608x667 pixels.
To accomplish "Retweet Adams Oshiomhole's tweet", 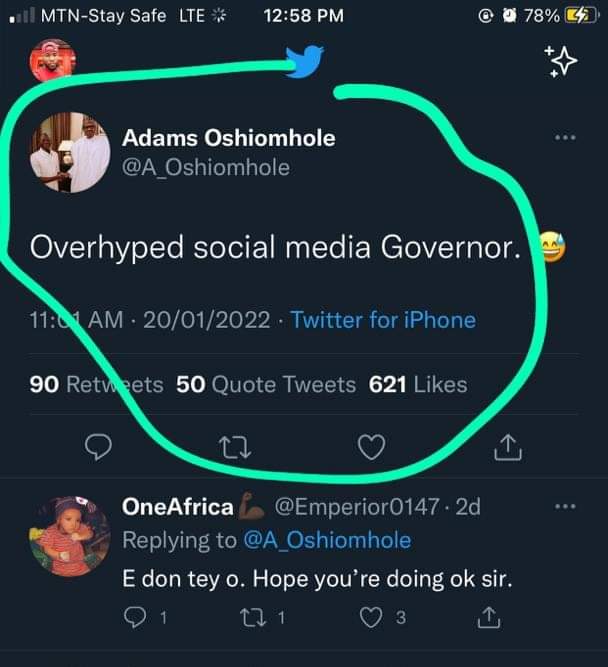I will click(x=234, y=448).
